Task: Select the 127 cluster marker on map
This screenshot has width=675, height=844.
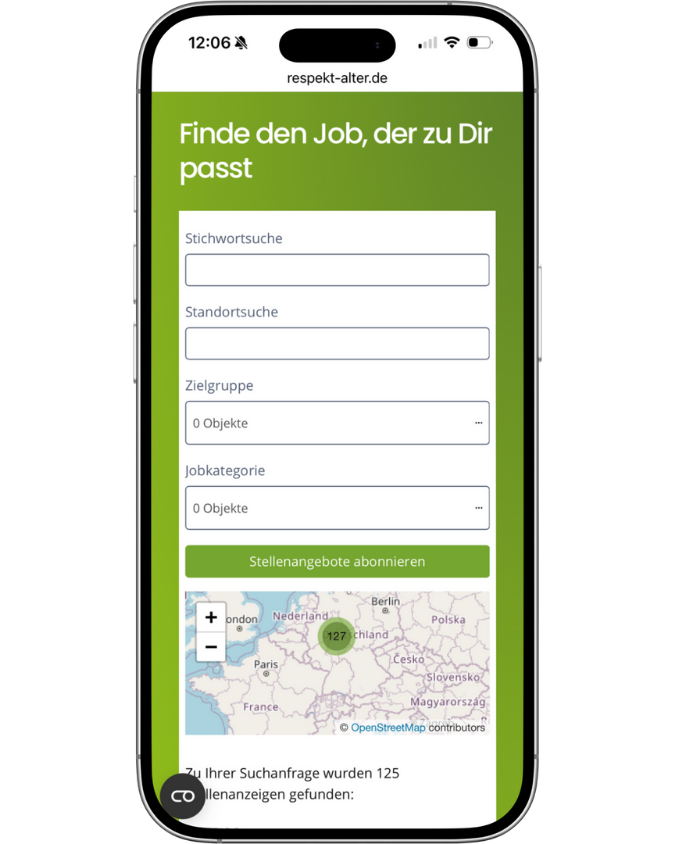Action: (336, 636)
